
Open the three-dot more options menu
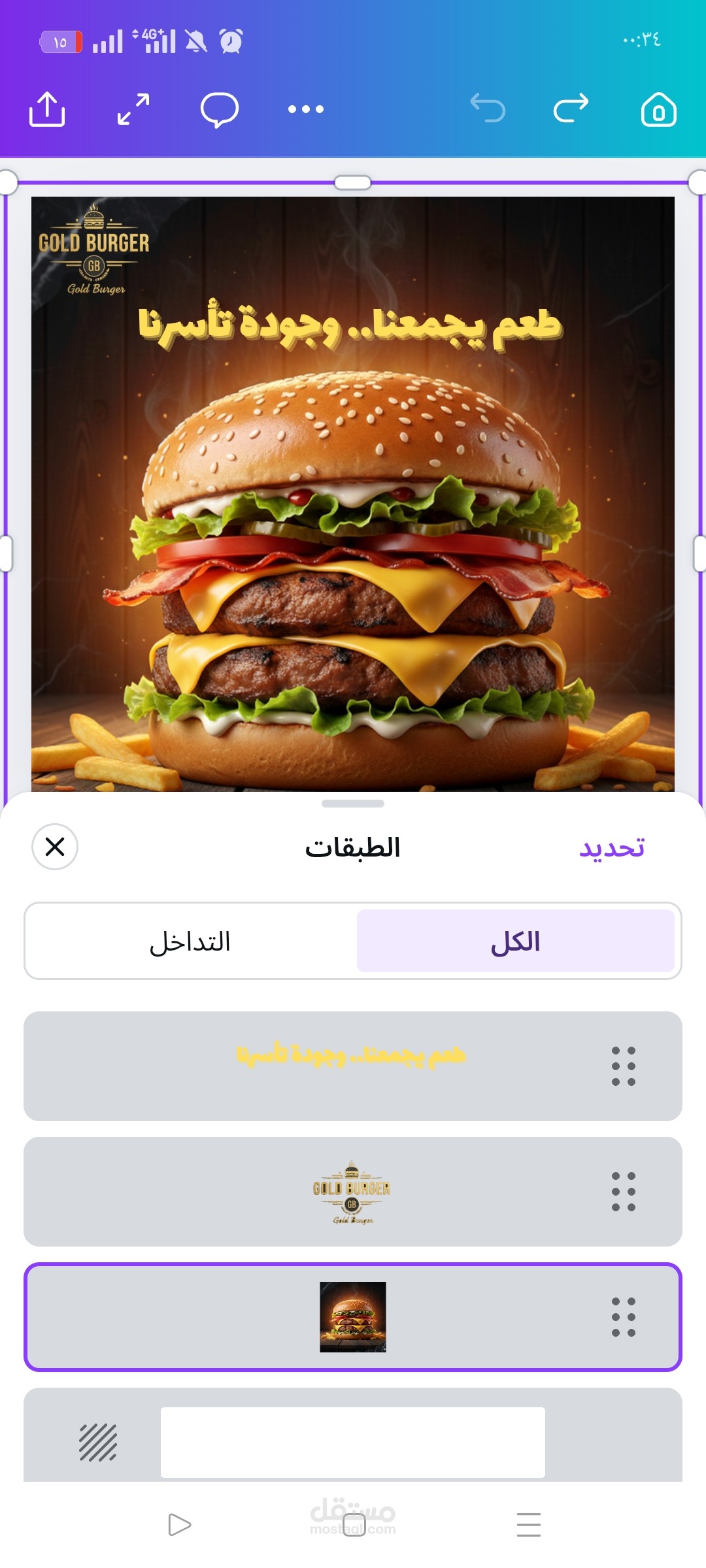pos(306,109)
